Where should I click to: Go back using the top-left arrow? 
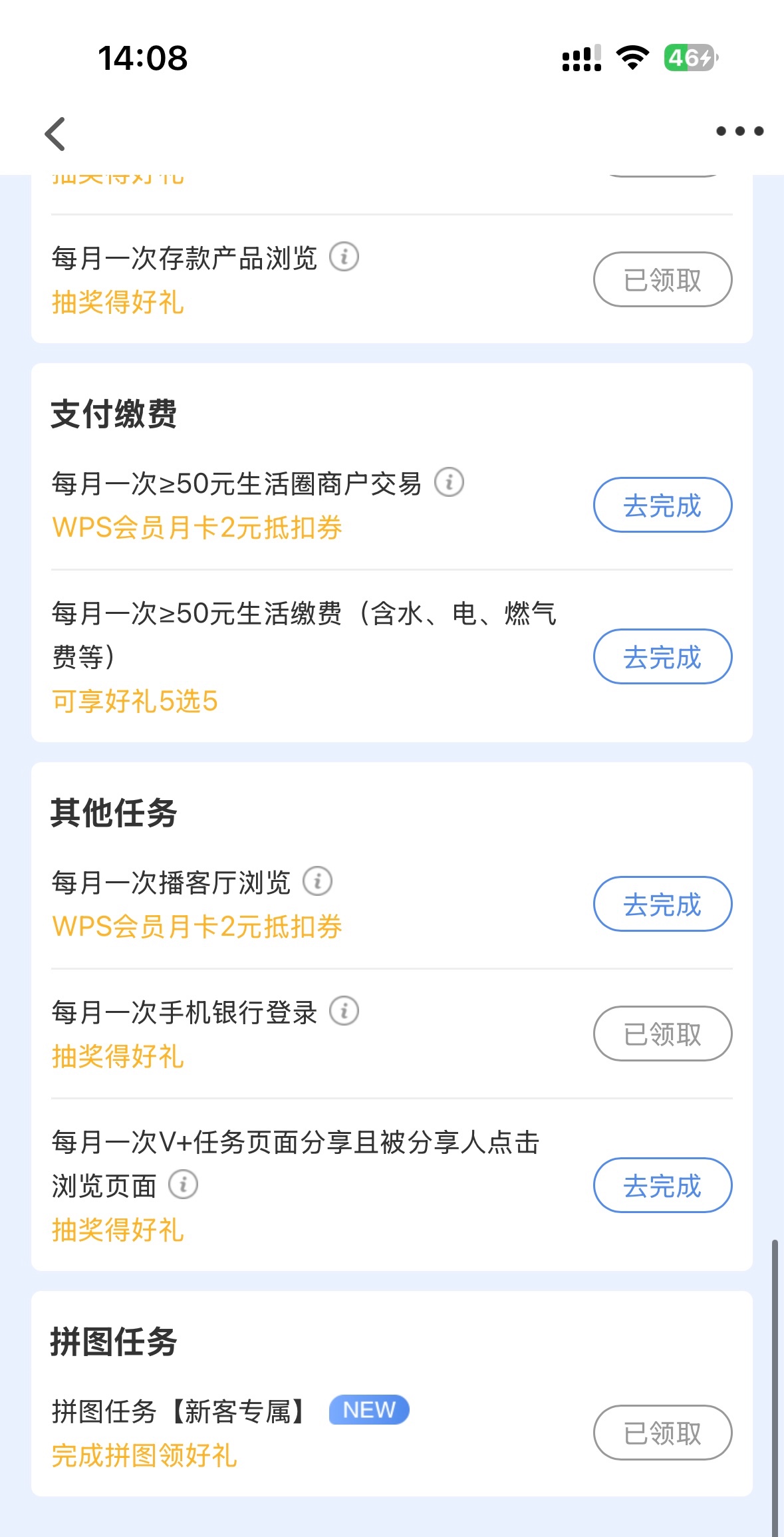click(56, 134)
